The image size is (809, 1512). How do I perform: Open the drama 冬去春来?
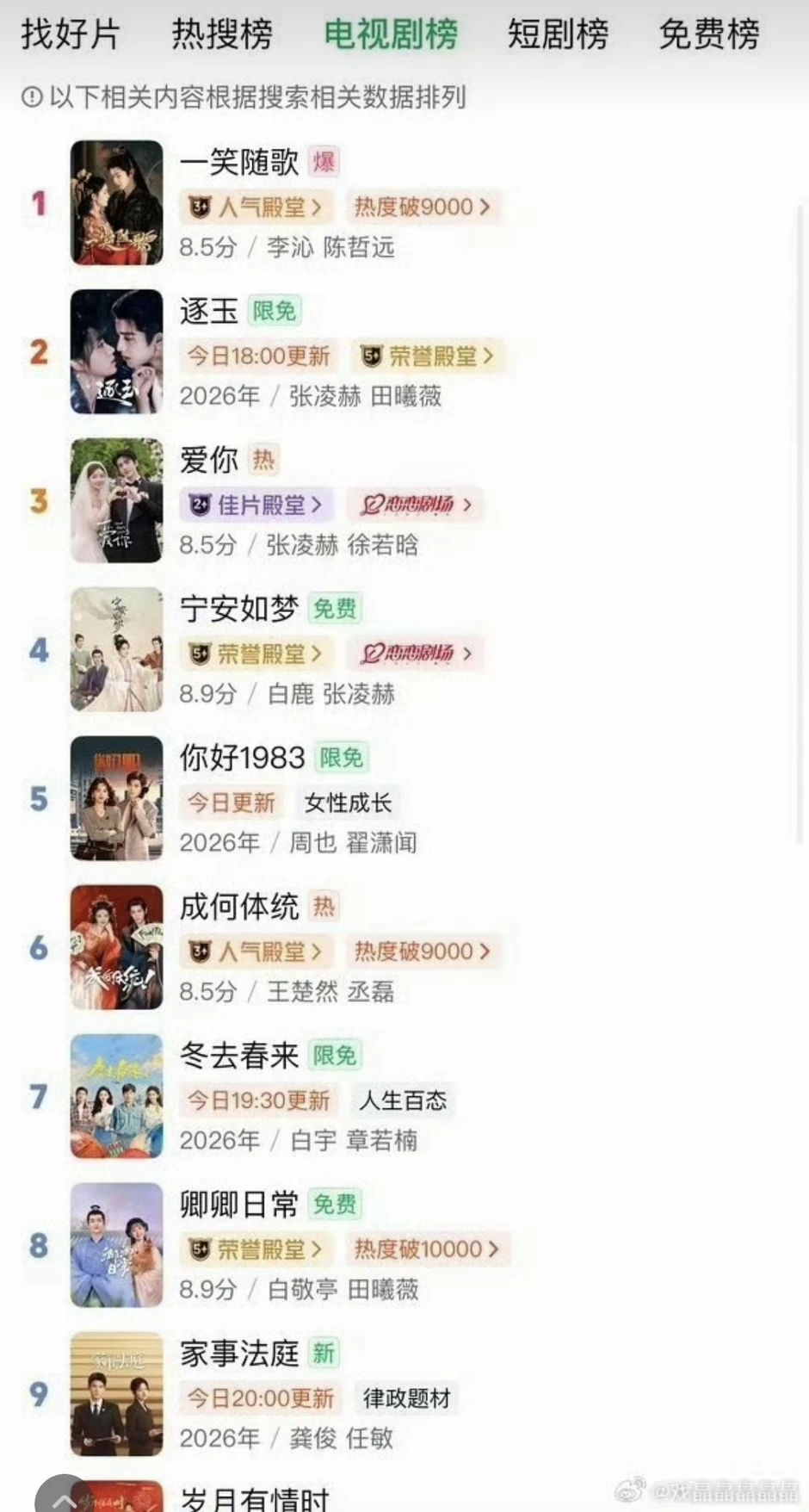tap(238, 1056)
